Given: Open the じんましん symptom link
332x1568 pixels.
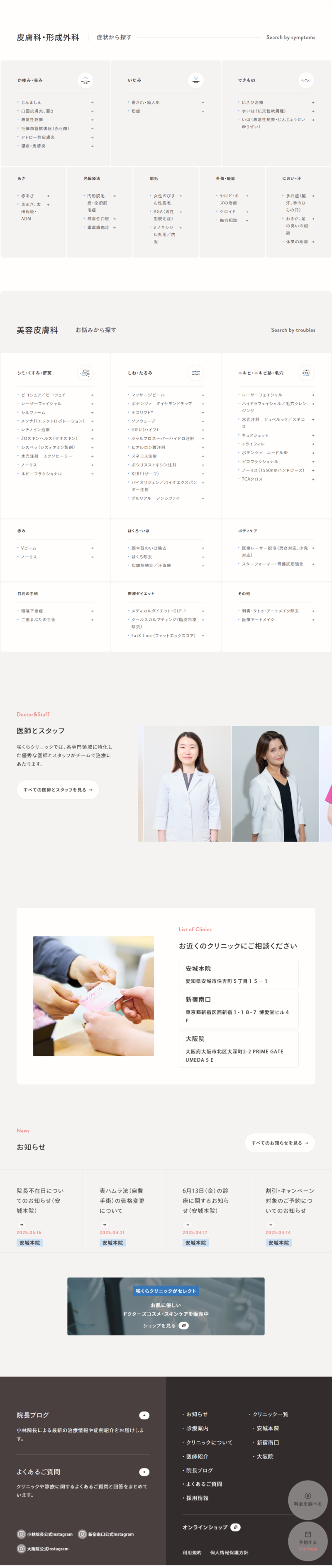Looking at the screenshot, I should point(55,102).
